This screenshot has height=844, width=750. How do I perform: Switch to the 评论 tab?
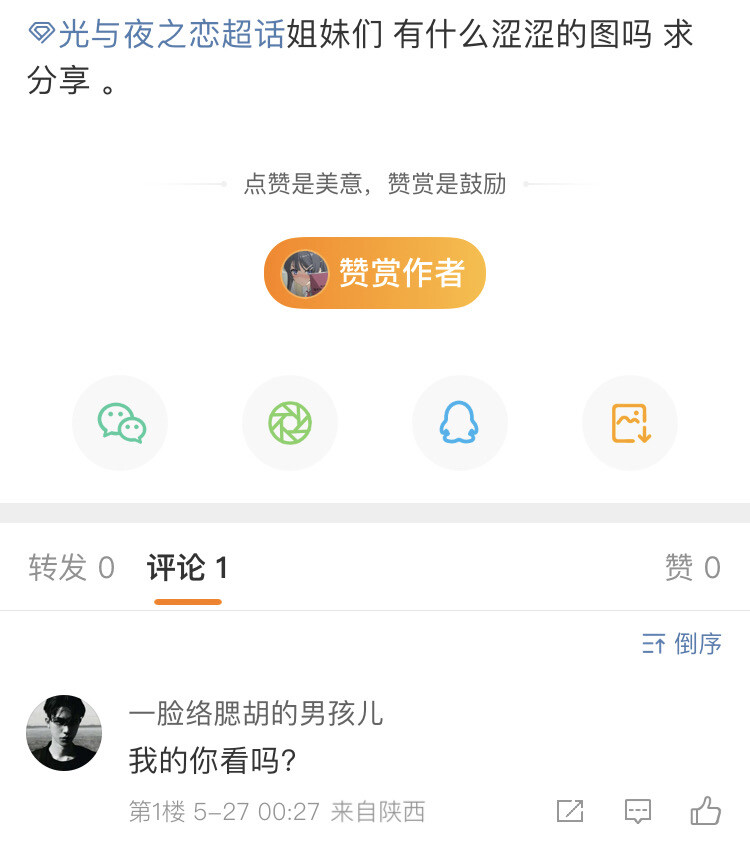[x=187, y=568]
